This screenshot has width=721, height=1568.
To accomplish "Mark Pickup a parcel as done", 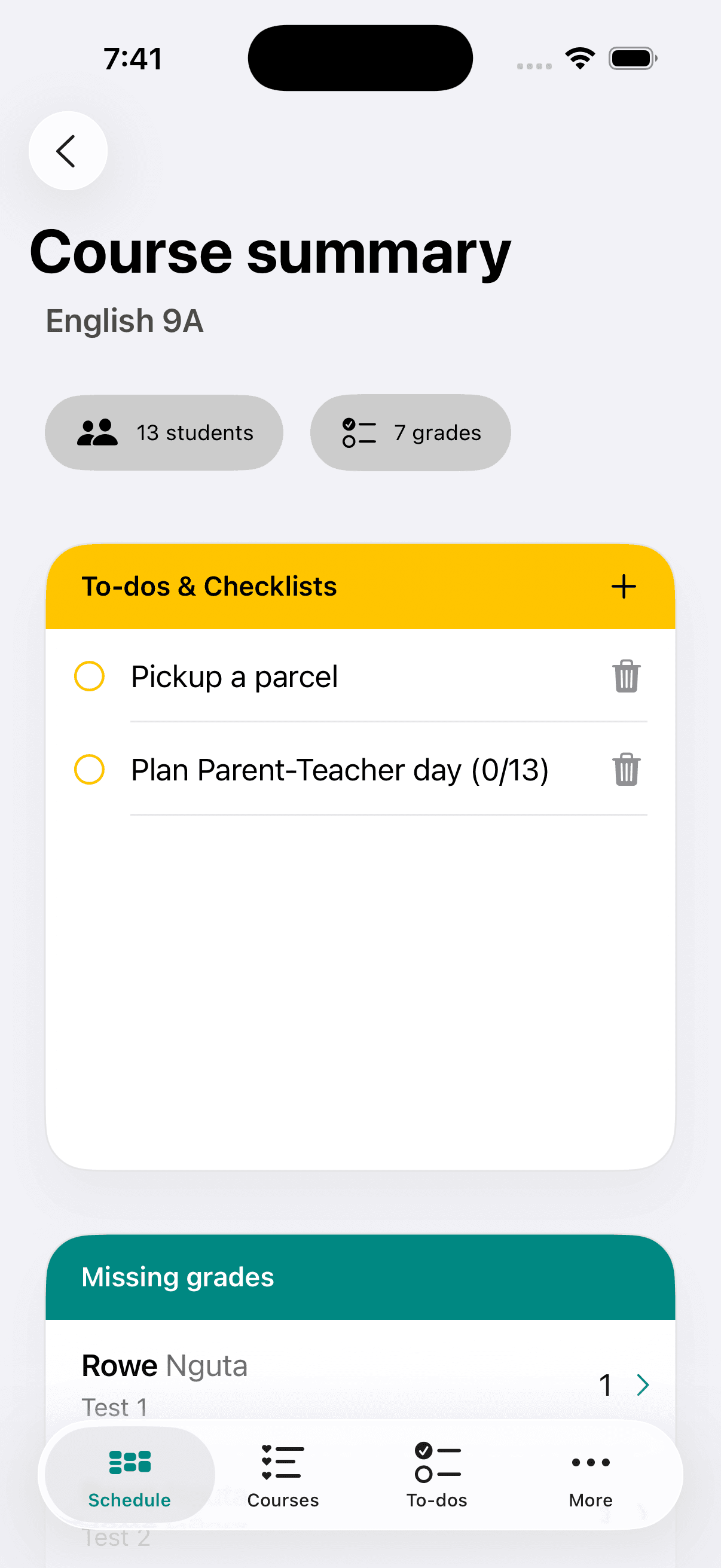I will pos(90,676).
